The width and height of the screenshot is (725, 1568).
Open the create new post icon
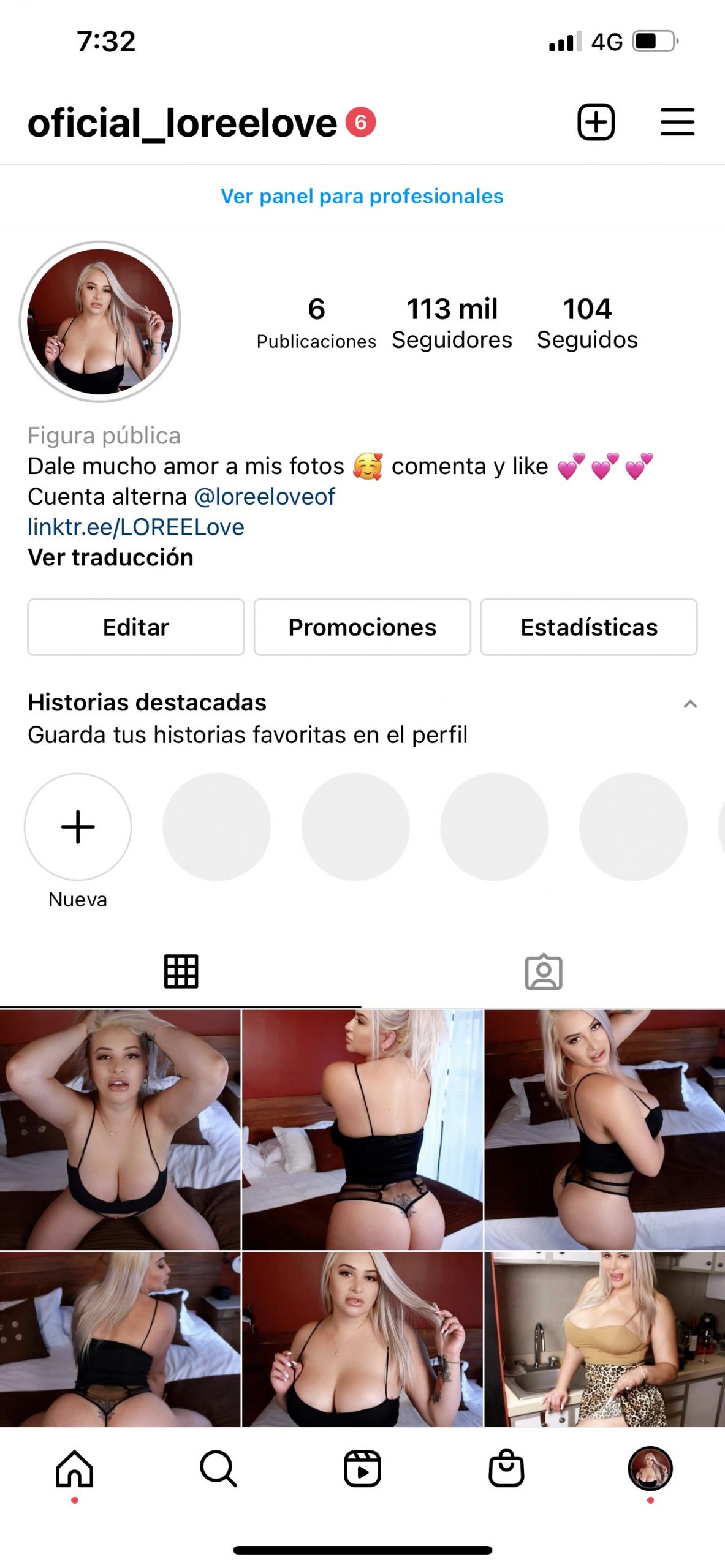coord(596,122)
